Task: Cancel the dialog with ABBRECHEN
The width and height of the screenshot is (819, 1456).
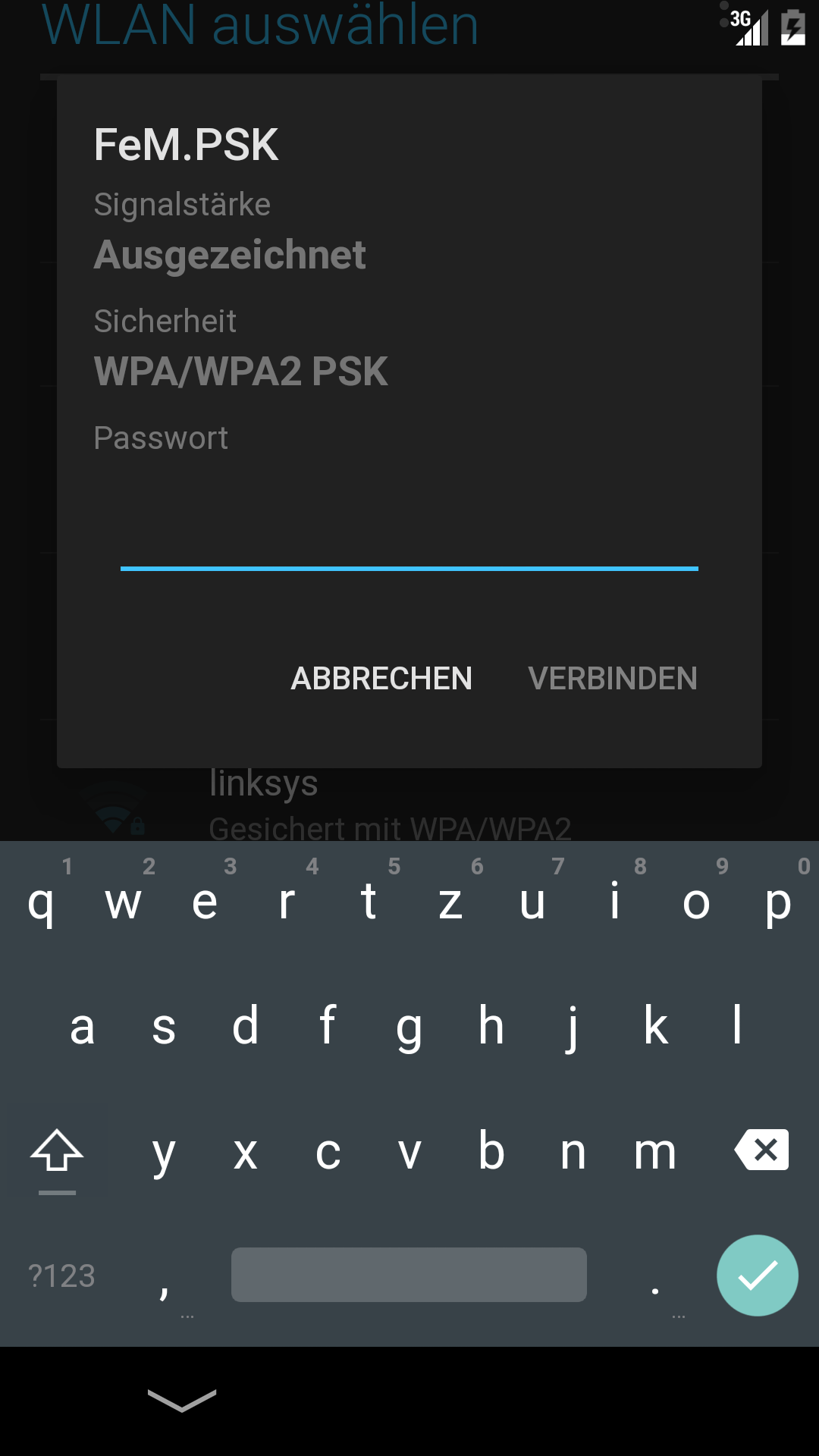Action: pos(381,679)
